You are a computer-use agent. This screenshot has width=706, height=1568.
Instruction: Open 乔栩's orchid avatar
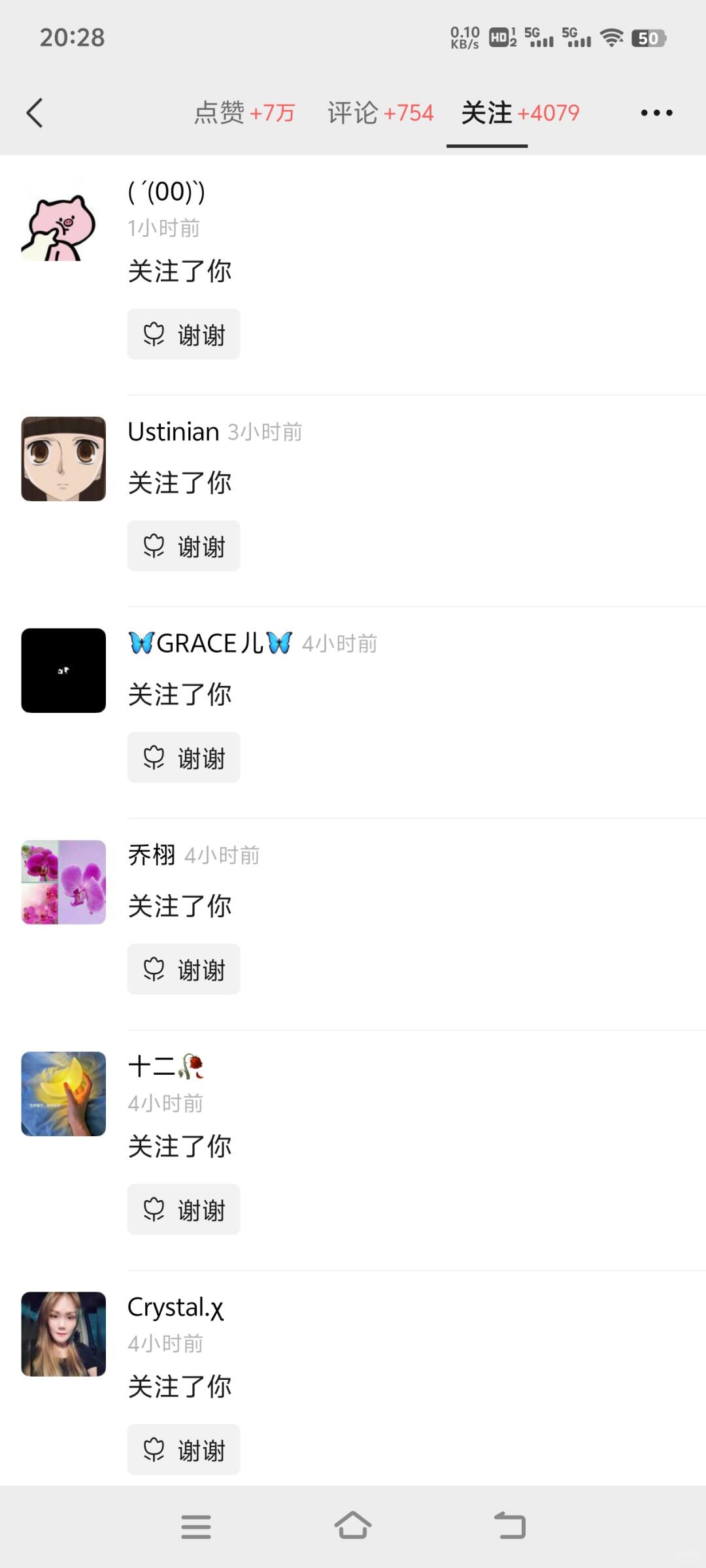(x=63, y=882)
